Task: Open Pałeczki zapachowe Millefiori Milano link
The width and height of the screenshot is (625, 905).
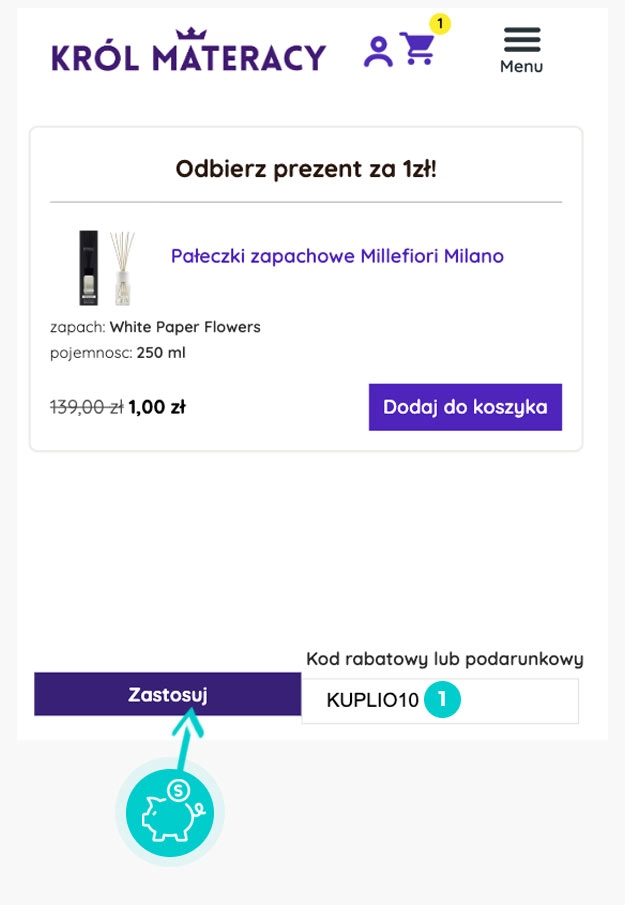Action: [337, 256]
